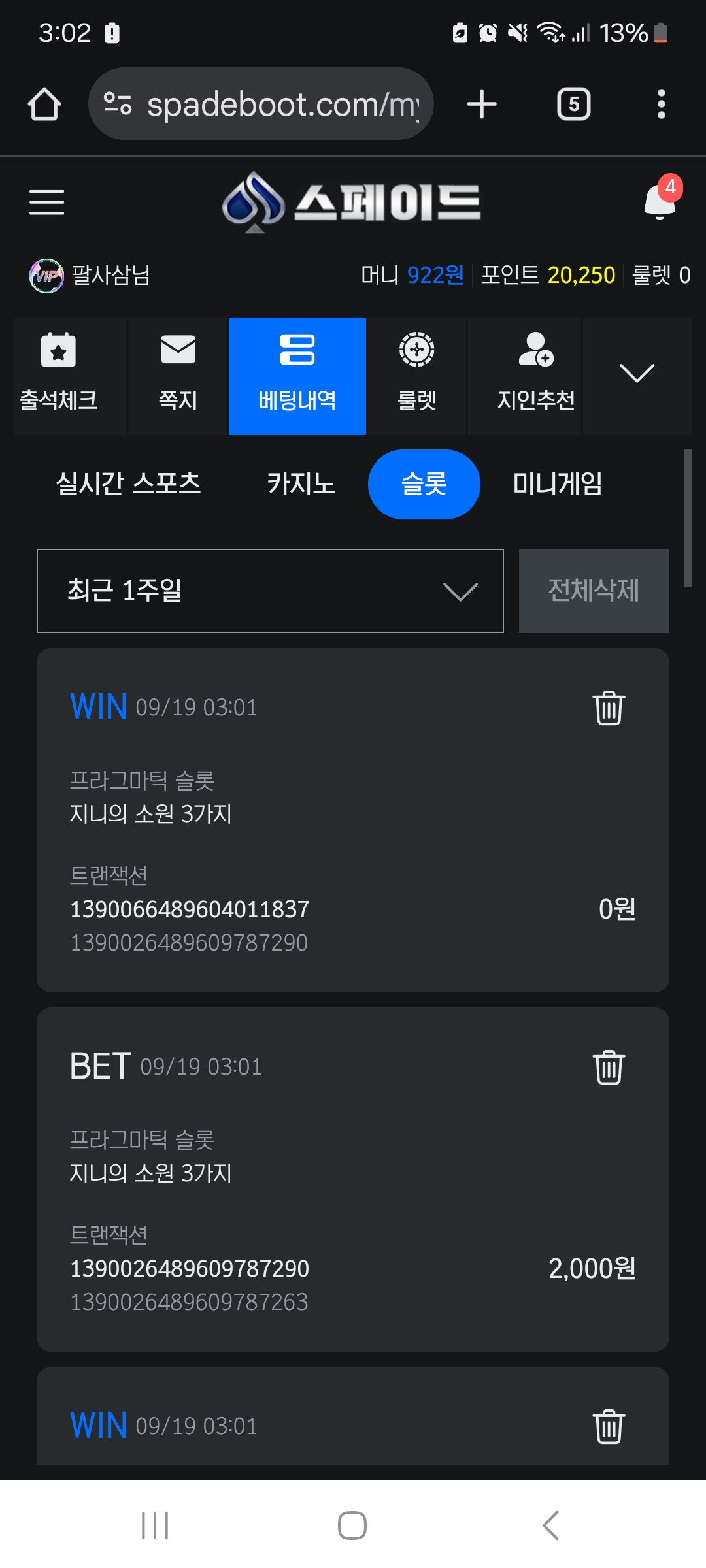
Task: Open the notifications bell
Action: point(660,201)
